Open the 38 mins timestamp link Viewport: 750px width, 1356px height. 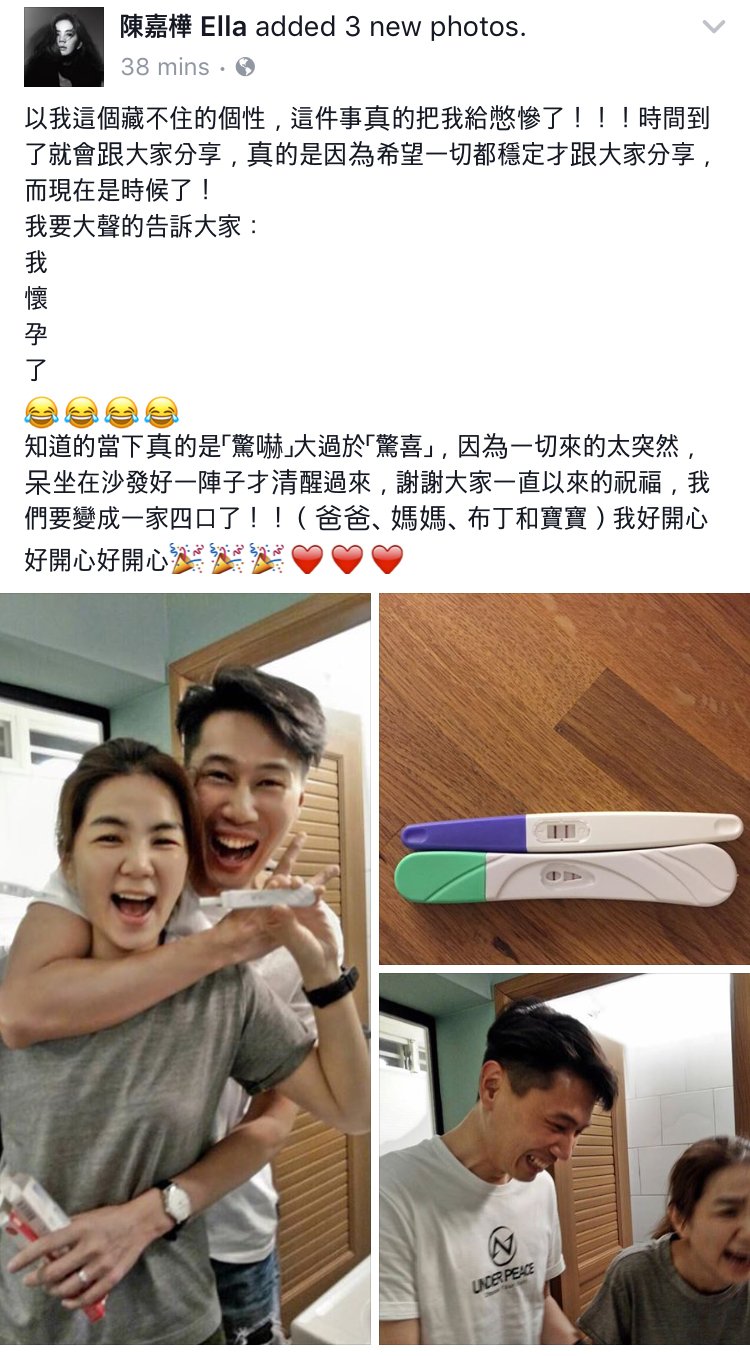click(x=165, y=67)
